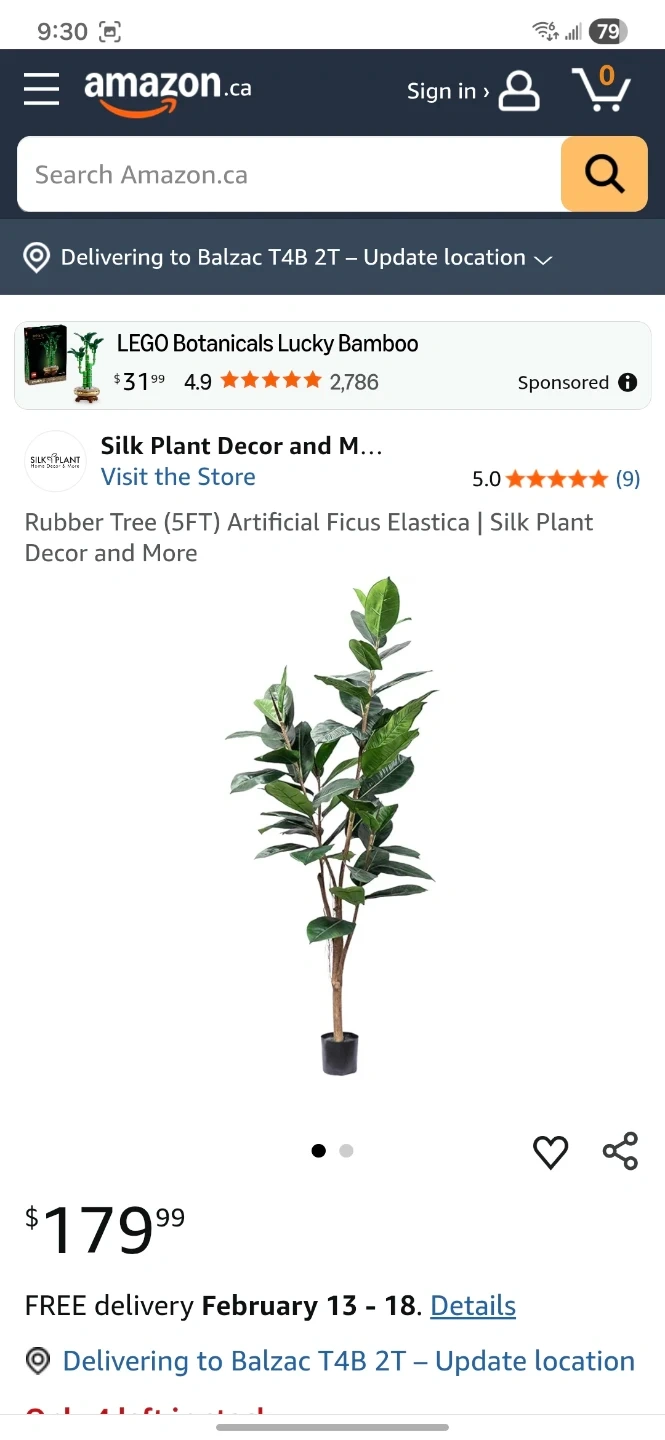View Sponsored ad info icon

[x=628, y=382]
